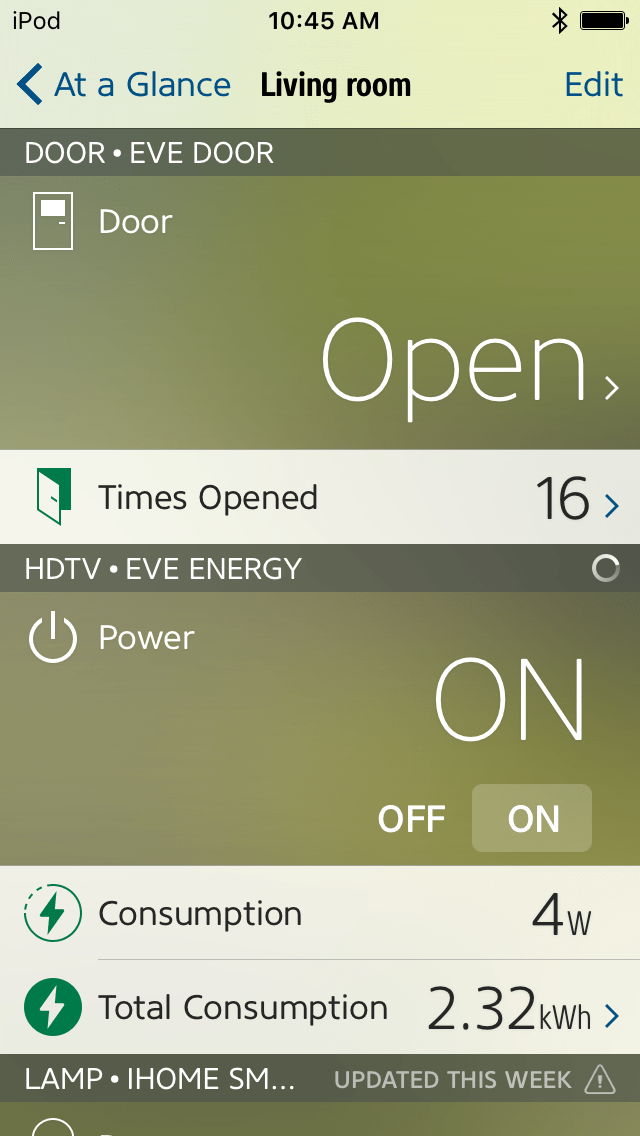The image size is (640, 1136).
Task: Open the Door status details
Action: (320, 312)
